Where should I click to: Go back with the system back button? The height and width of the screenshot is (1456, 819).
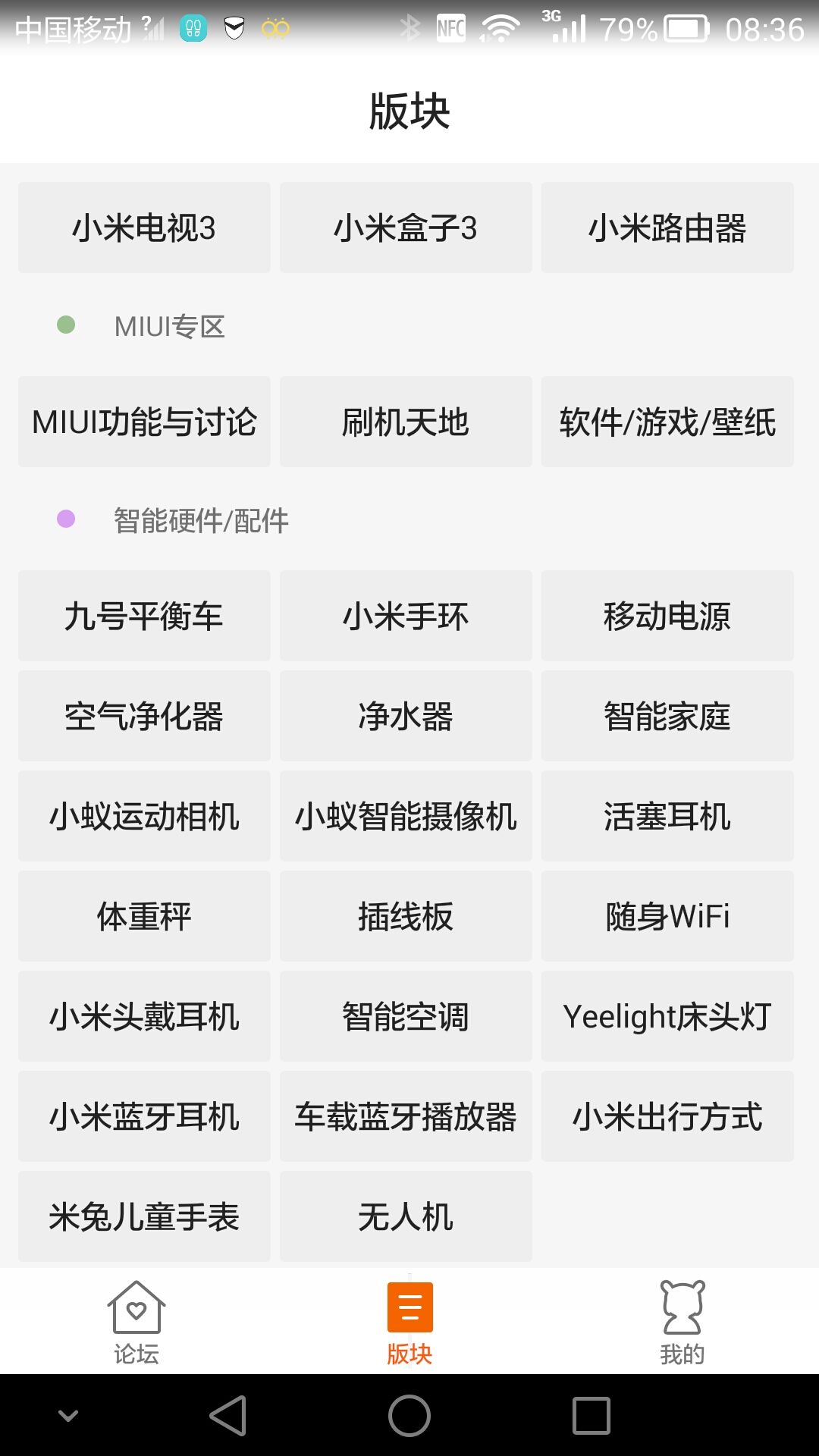pyautogui.click(x=227, y=1415)
